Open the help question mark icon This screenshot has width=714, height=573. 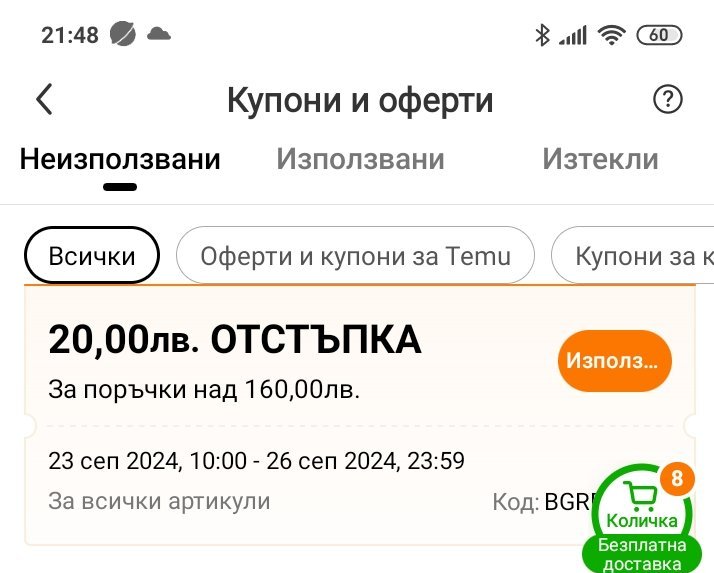point(668,99)
